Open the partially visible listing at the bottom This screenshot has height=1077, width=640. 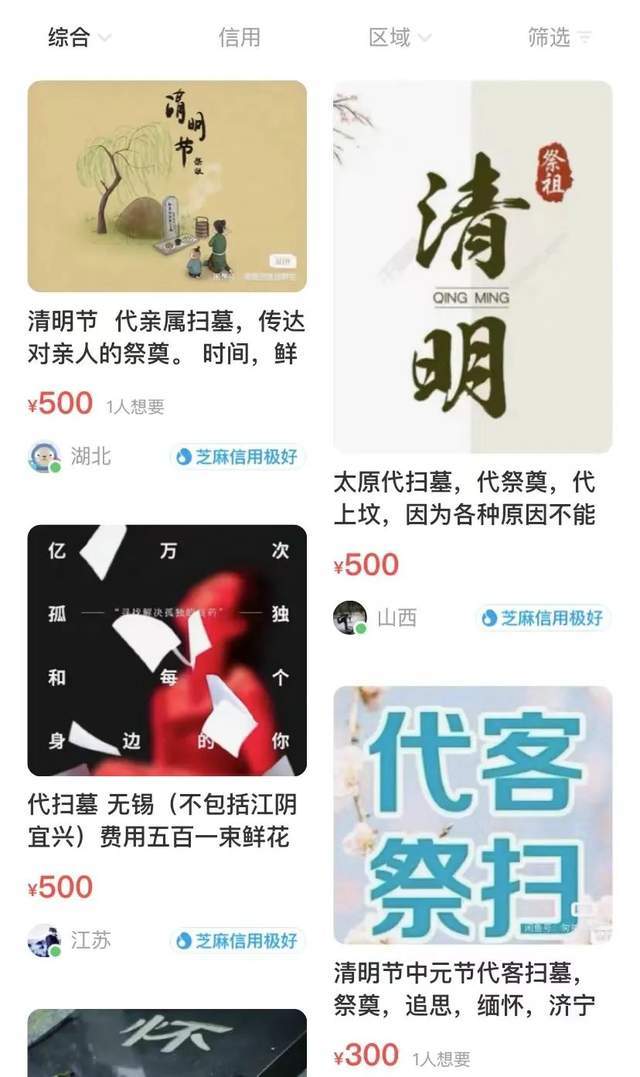(x=167, y=1045)
